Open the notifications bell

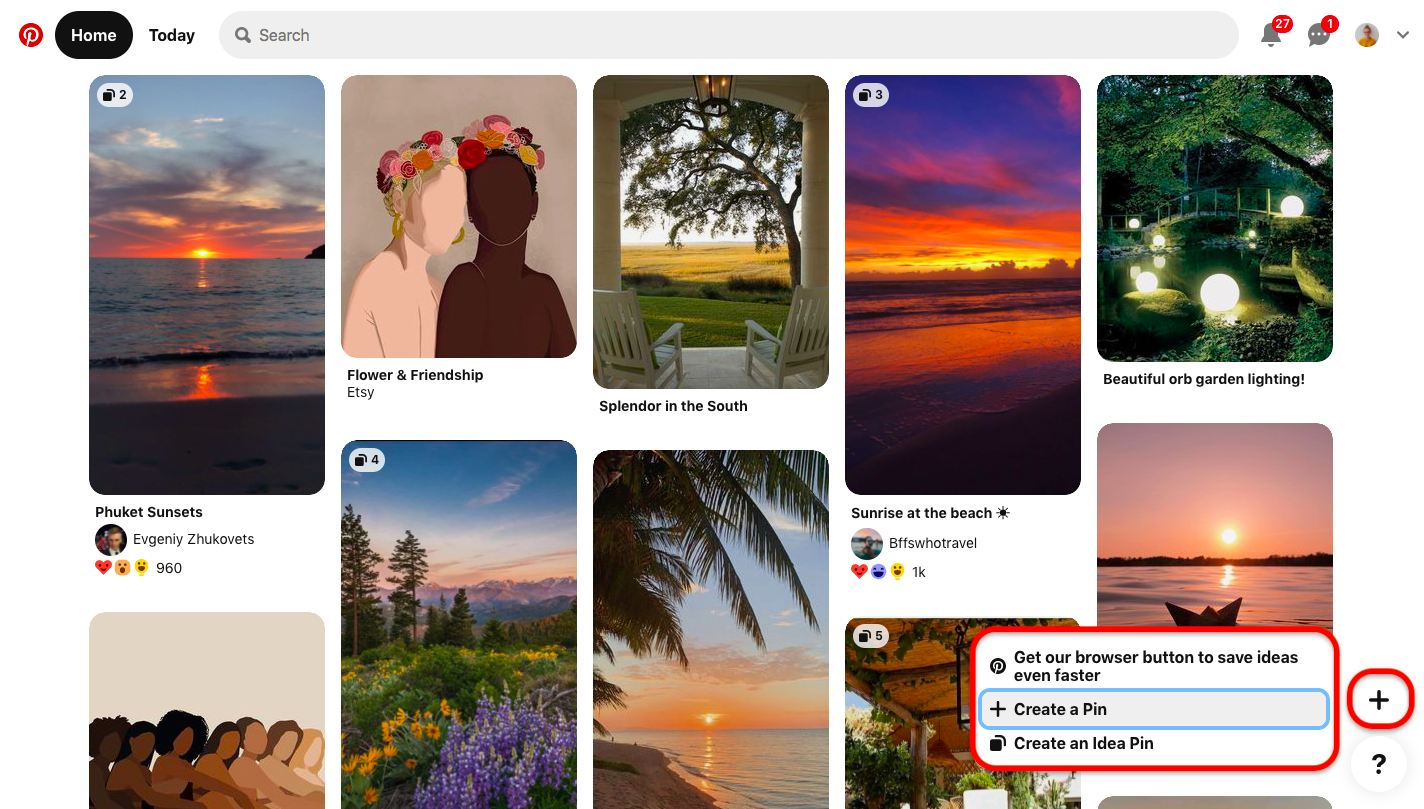(x=1271, y=35)
